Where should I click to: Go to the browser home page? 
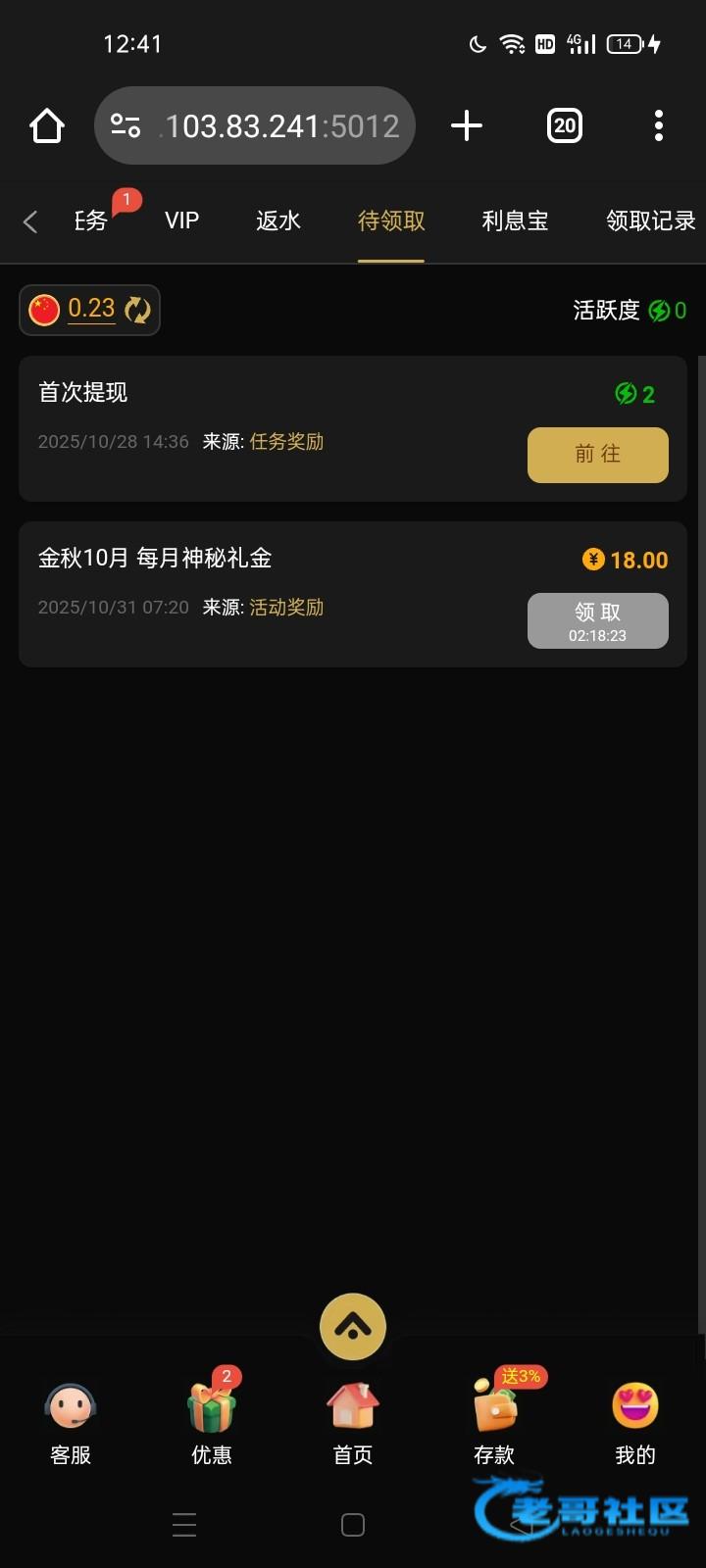pyautogui.click(x=47, y=125)
